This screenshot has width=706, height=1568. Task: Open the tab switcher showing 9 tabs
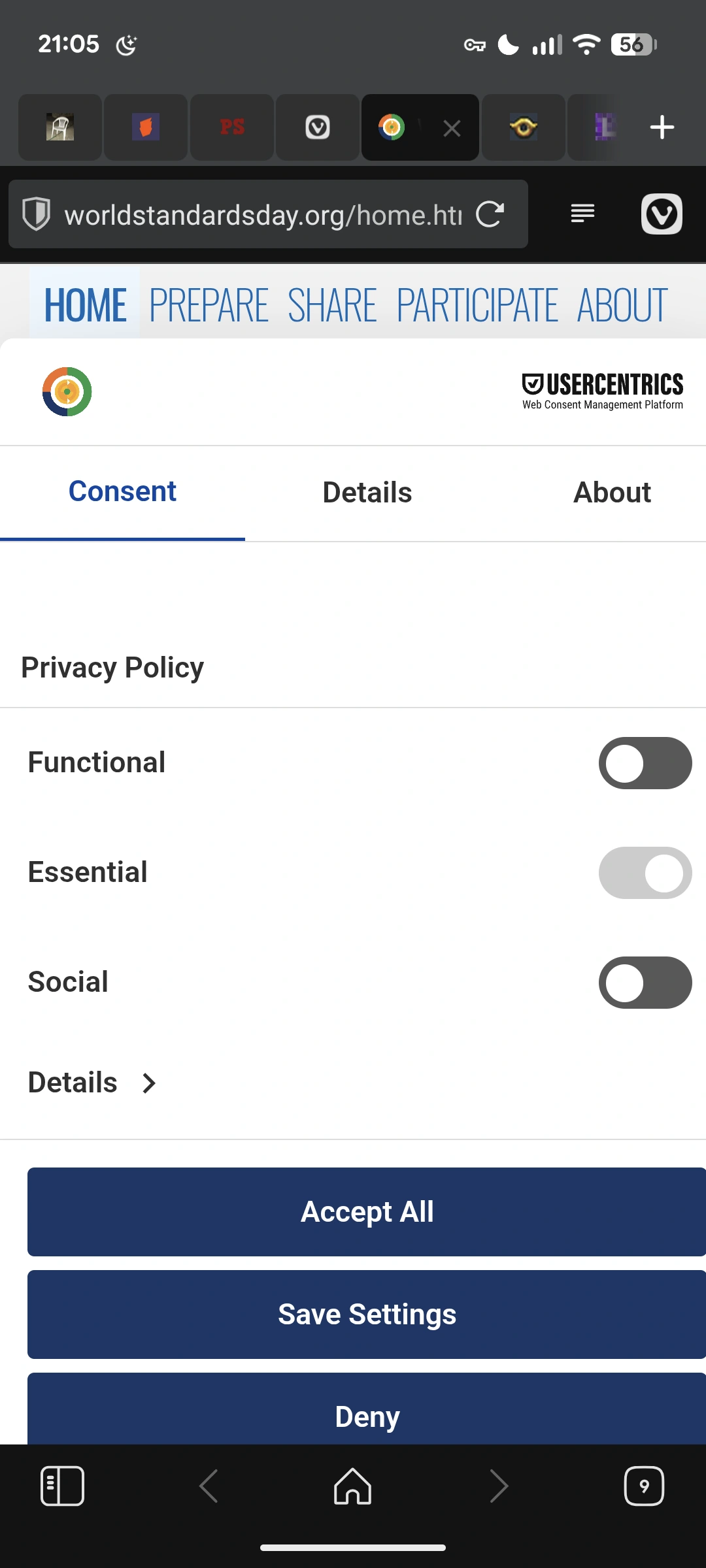(x=644, y=1486)
